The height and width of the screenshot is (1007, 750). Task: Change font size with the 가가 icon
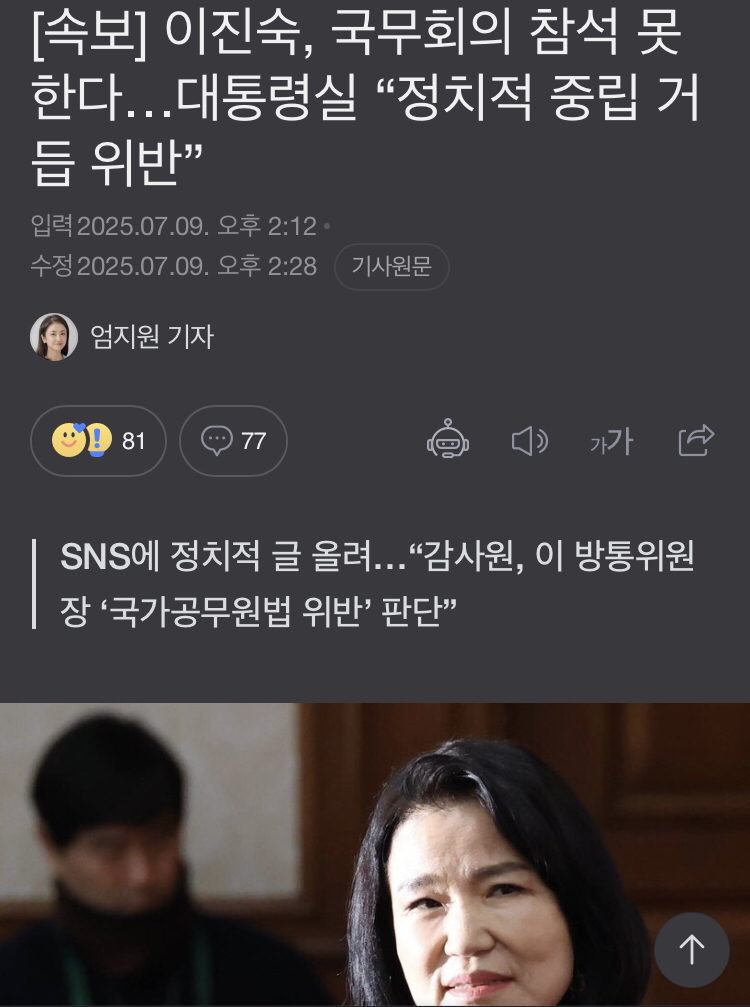click(x=611, y=441)
